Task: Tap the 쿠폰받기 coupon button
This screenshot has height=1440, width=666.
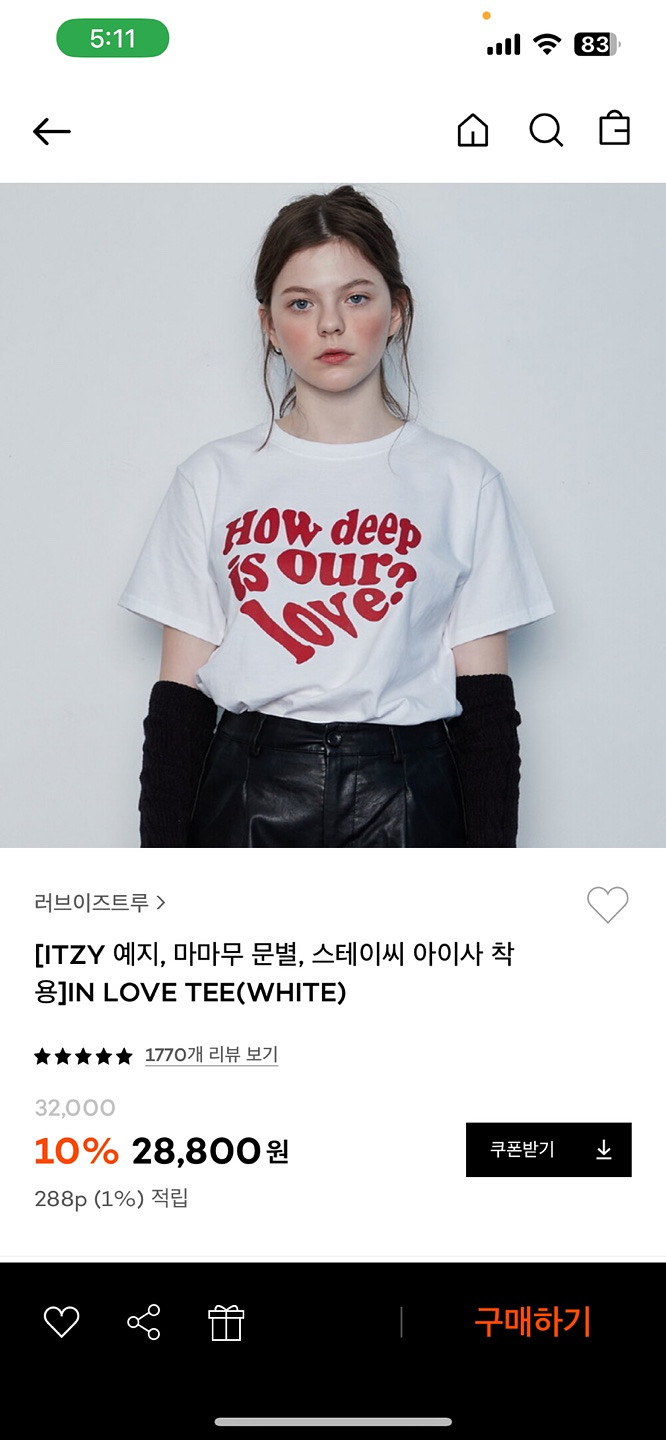Action: tap(548, 1150)
